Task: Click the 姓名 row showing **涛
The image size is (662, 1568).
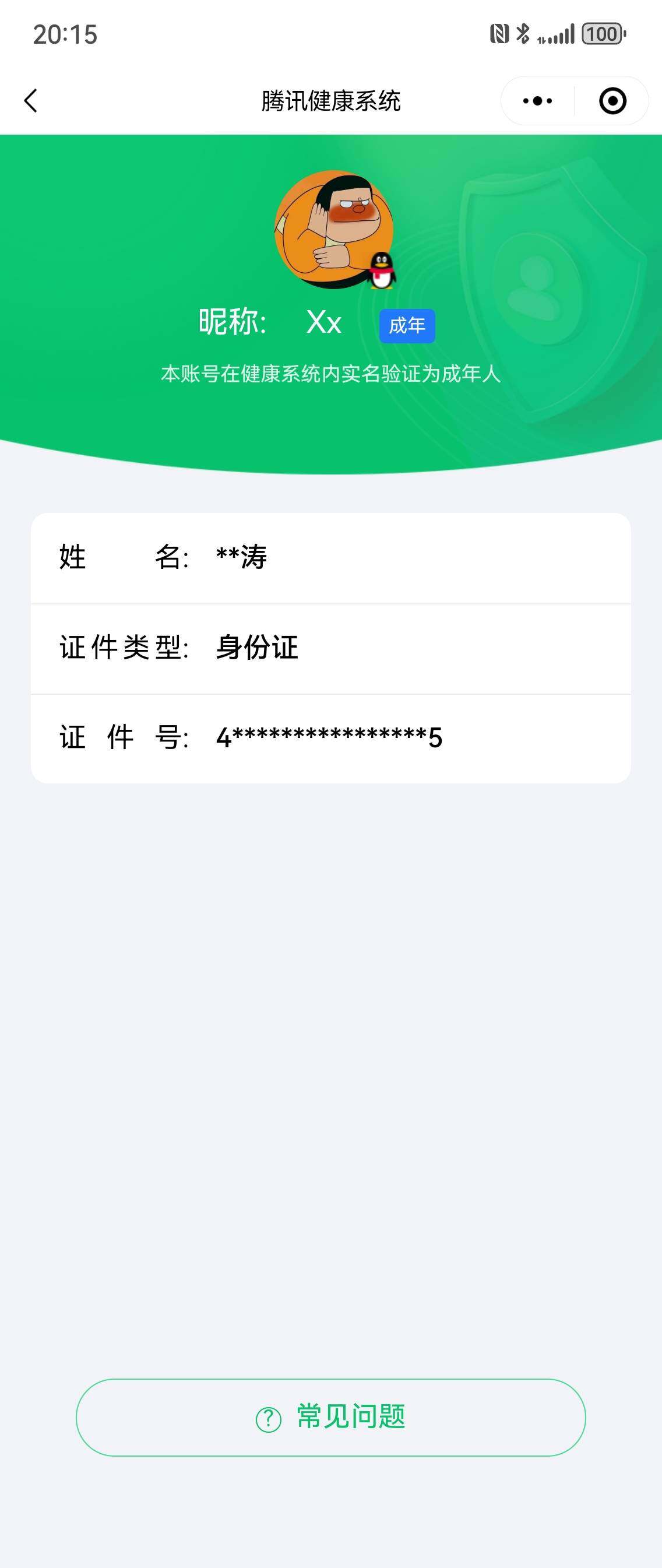Action: click(331, 559)
